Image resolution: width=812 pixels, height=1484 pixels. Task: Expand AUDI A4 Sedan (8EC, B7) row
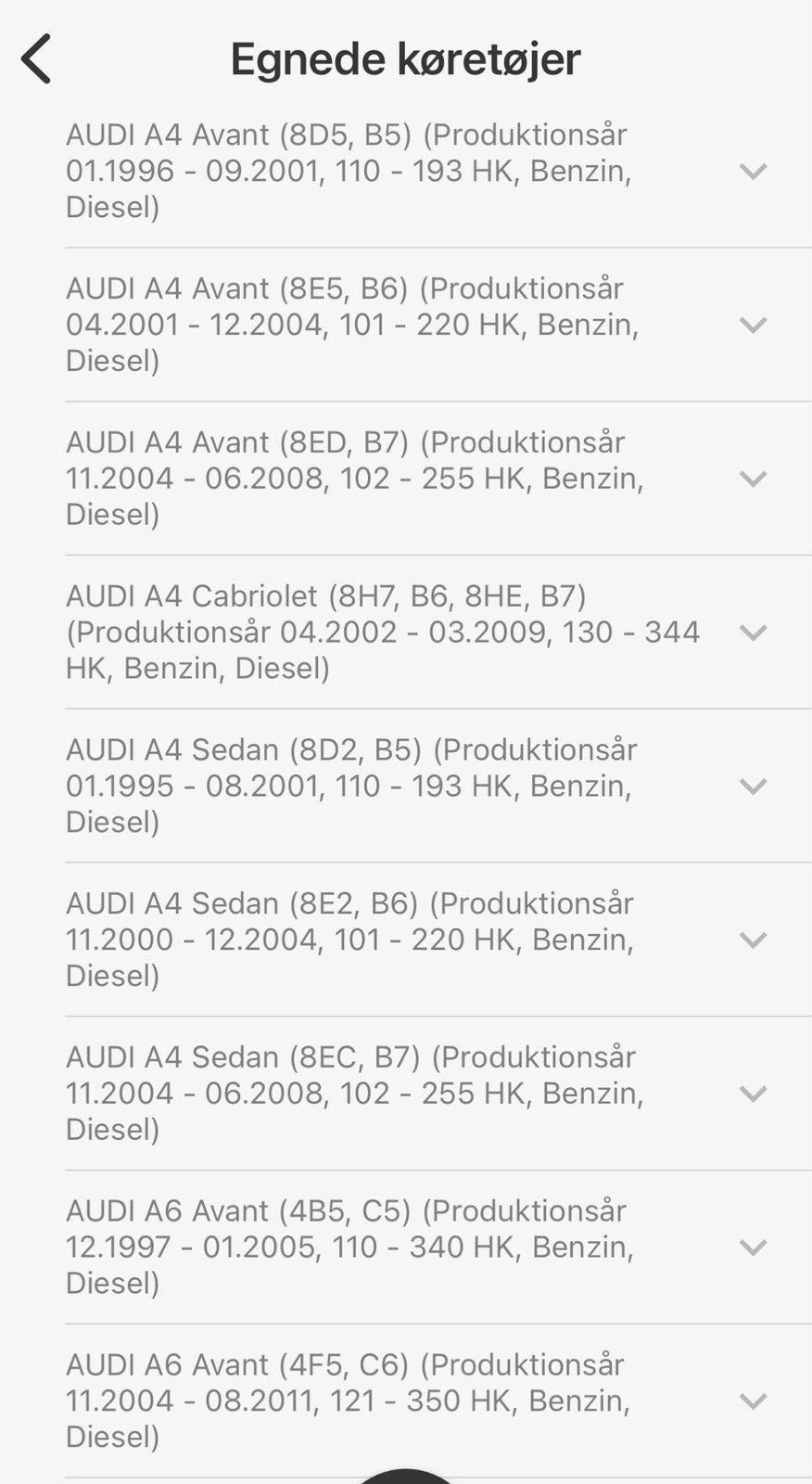tap(753, 1094)
